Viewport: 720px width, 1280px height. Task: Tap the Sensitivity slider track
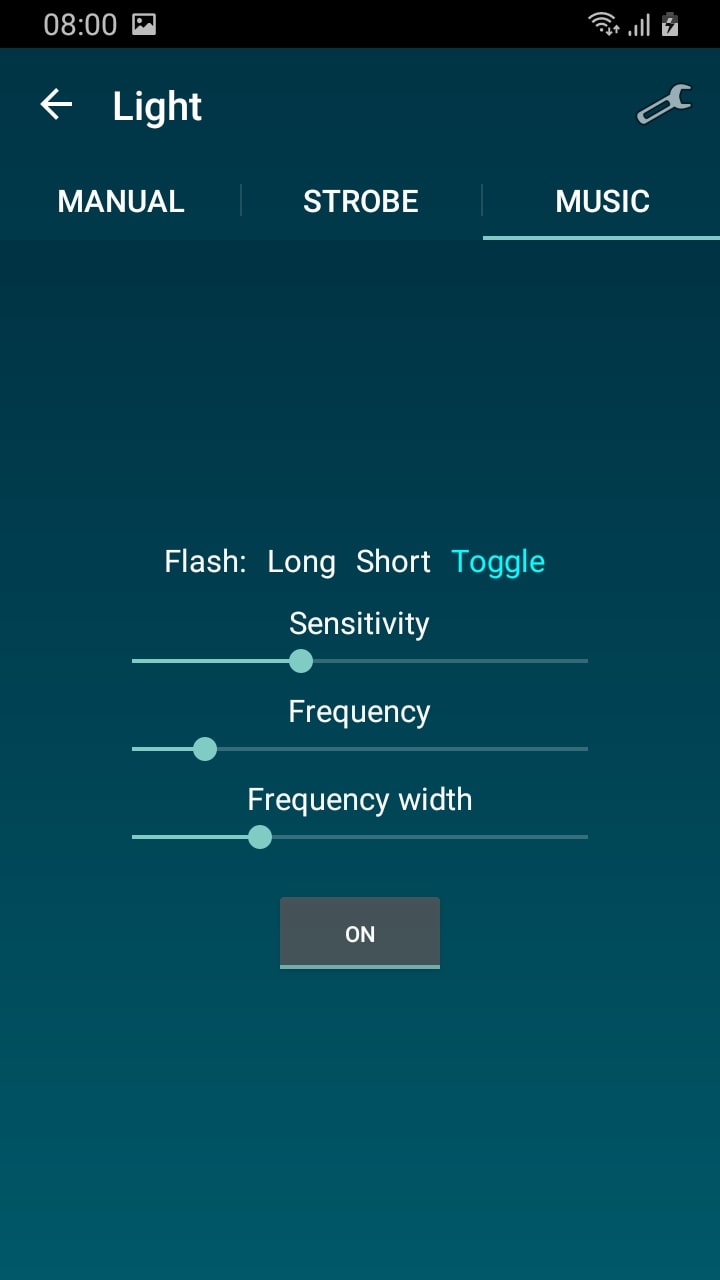(x=360, y=661)
